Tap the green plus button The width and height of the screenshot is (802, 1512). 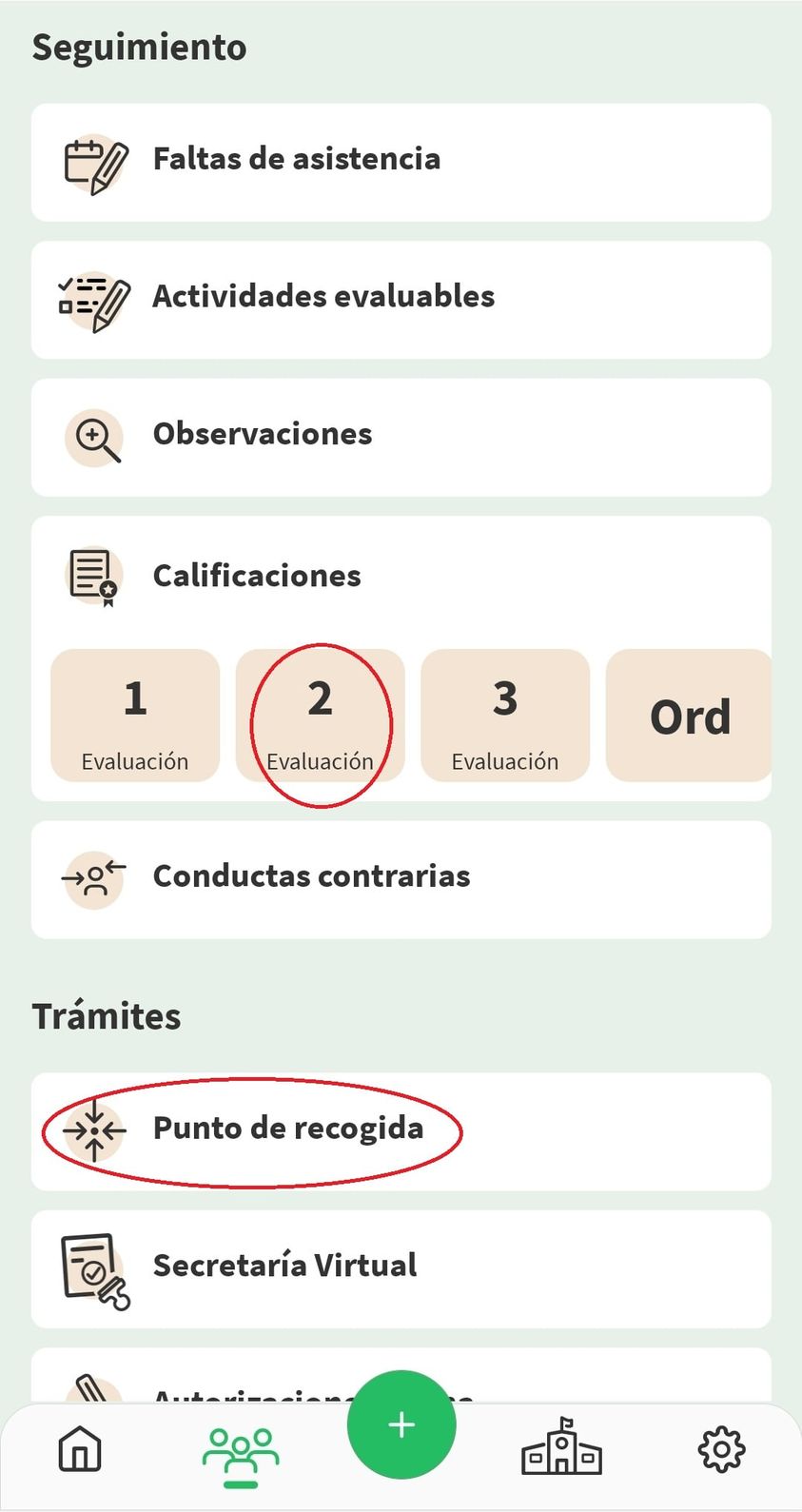[x=401, y=1424]
